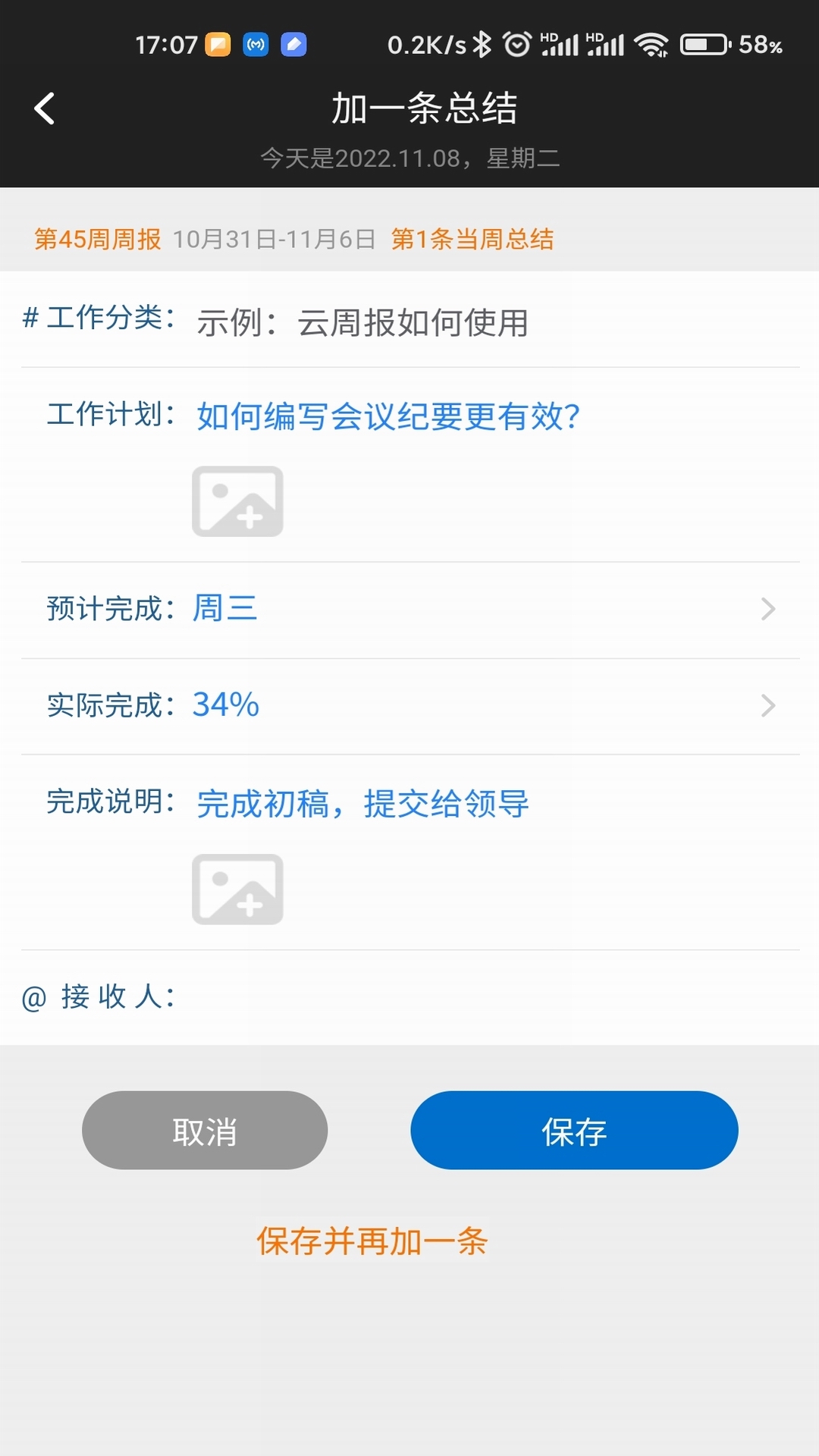
Task: Tap the Bluetooth icon in status bar
Action: pos(482,44)
